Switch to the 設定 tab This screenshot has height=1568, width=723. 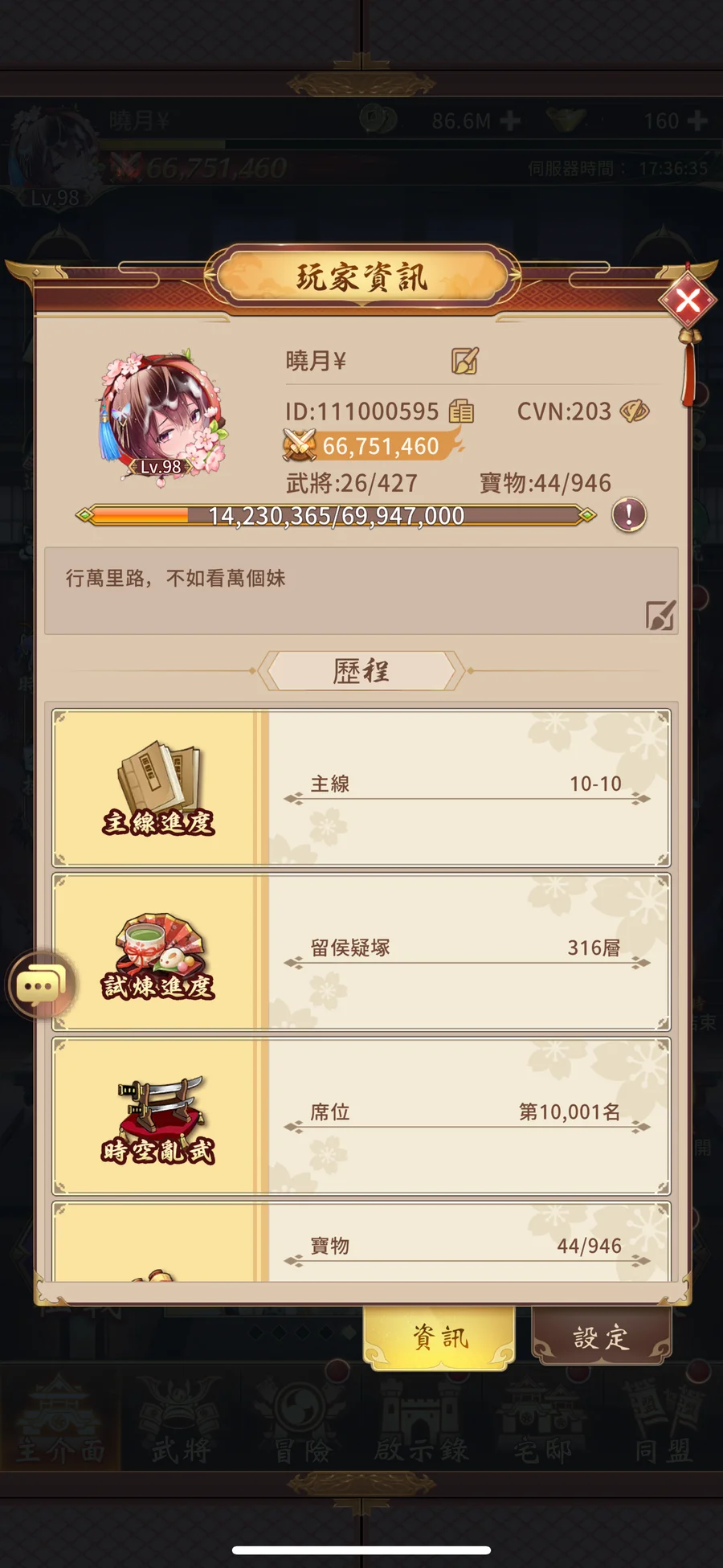point(601,1337)
